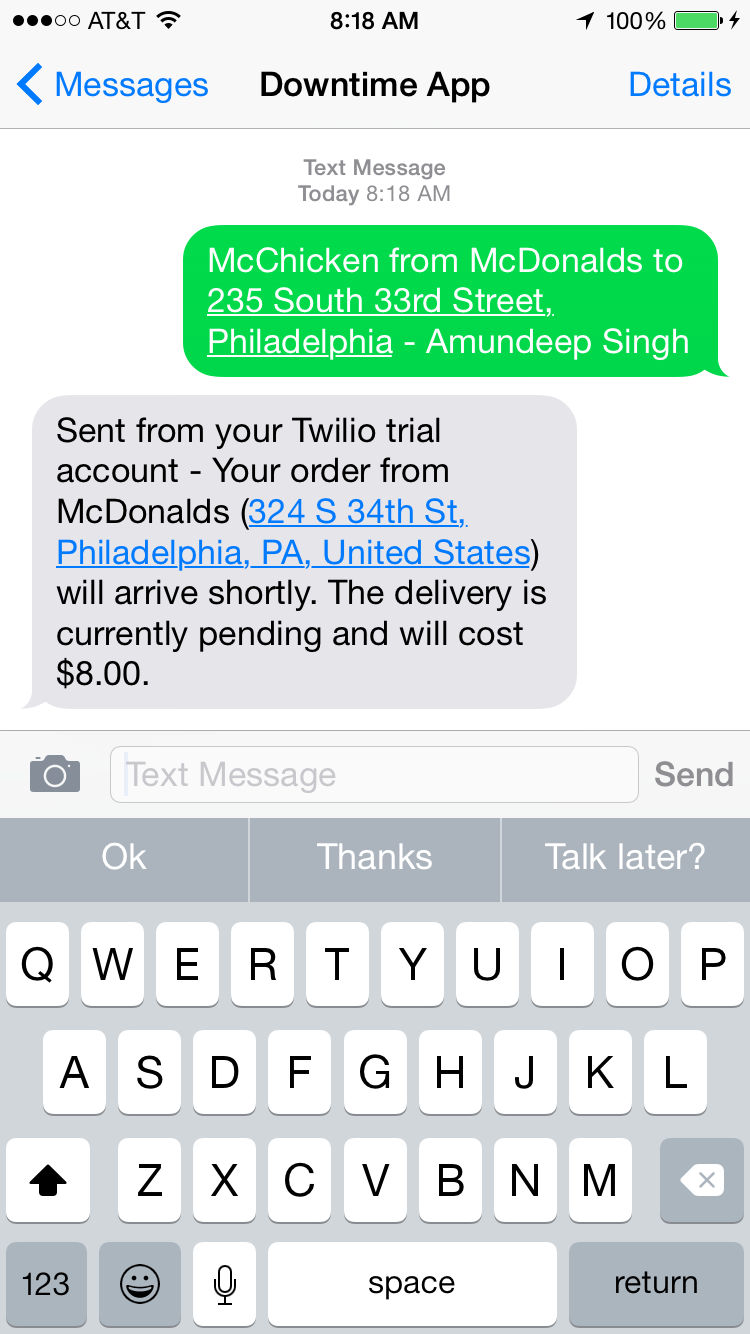Screen dimensions: 750x1334
Task: Enable the shift key
Action: (x=48, y=1181)
